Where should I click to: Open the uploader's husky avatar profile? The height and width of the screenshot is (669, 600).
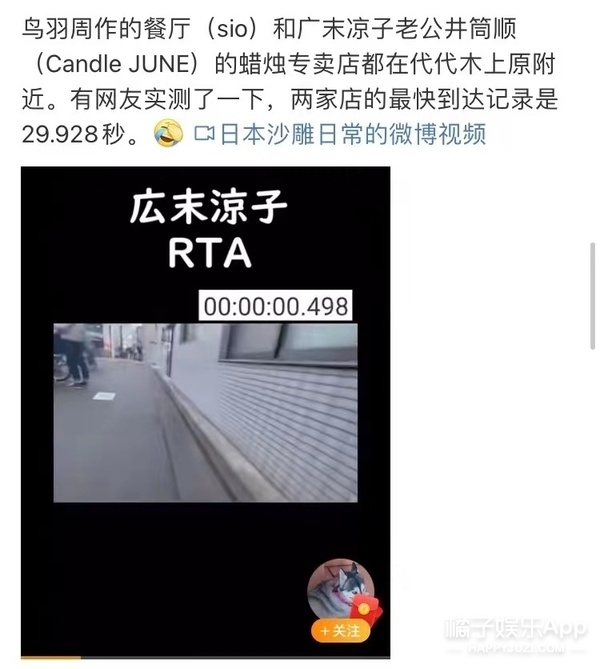click(340, 592)
